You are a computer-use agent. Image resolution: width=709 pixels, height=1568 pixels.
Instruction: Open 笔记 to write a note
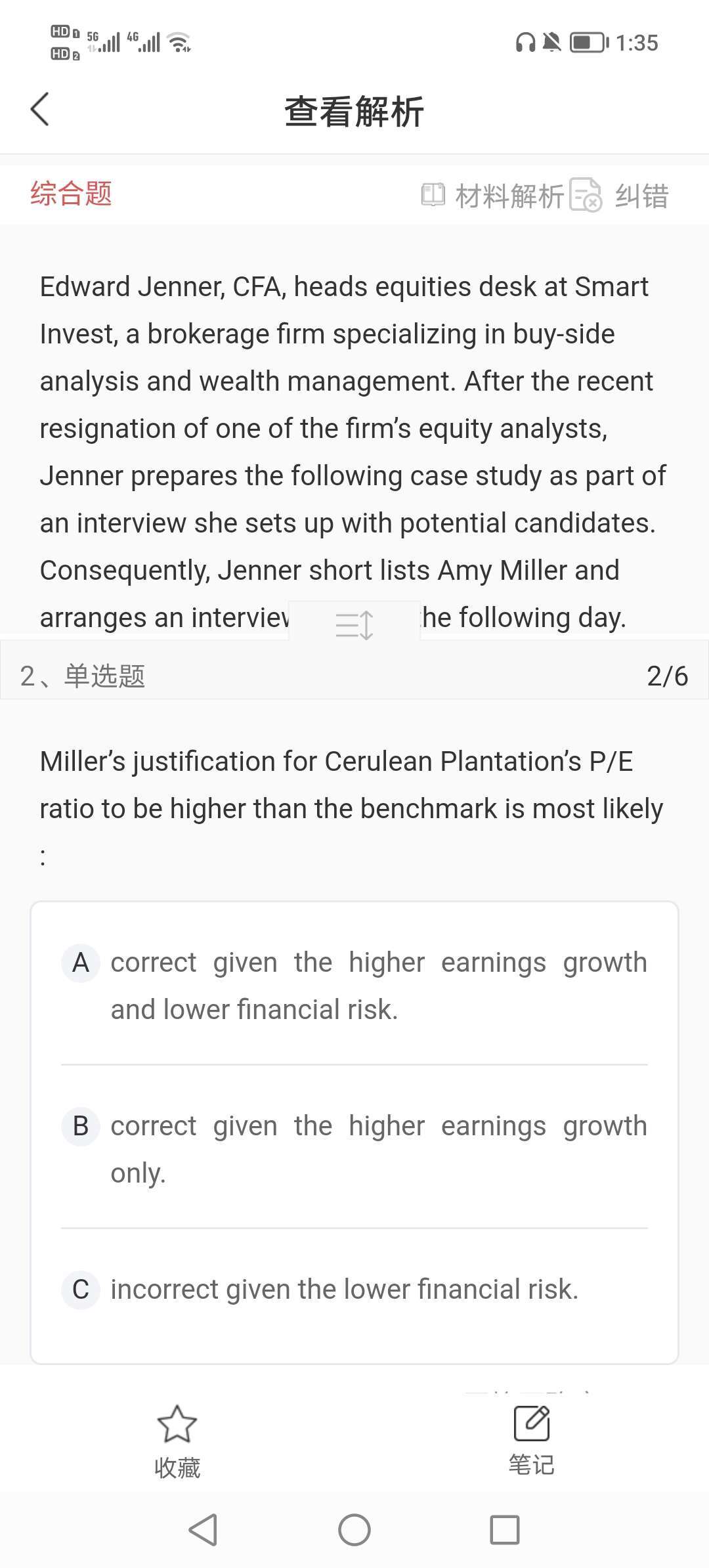(x=532, y=1440)
